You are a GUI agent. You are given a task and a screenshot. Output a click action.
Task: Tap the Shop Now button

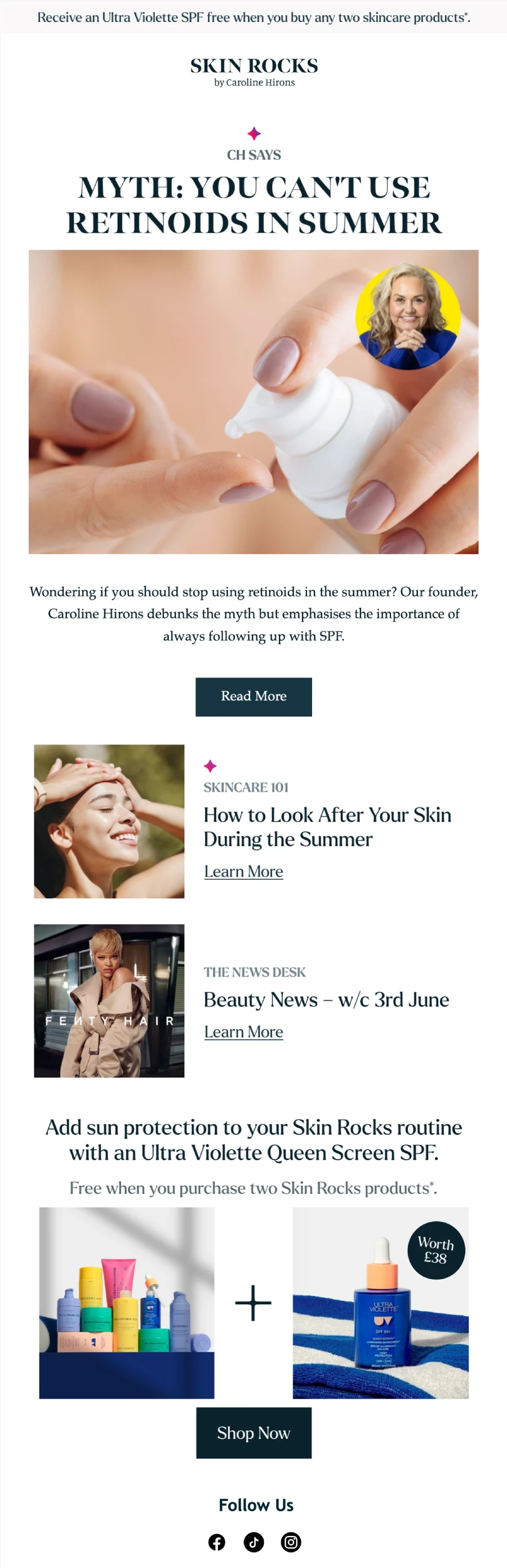pos(253,1432)
